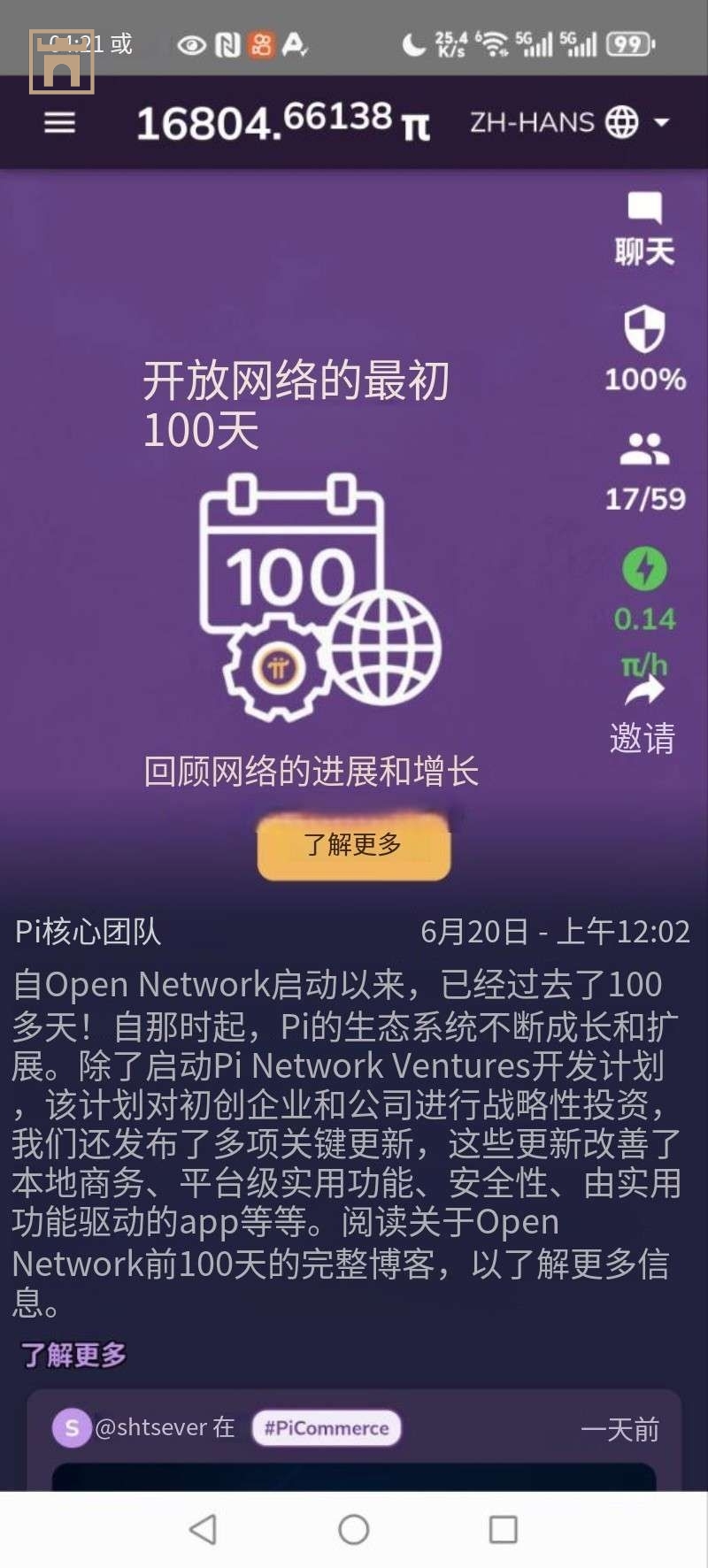Image resolution: width=708 pixels, height=1568 pixels.
Task: Select the #PiCommerce tag chip
Action: (327, 1428)
